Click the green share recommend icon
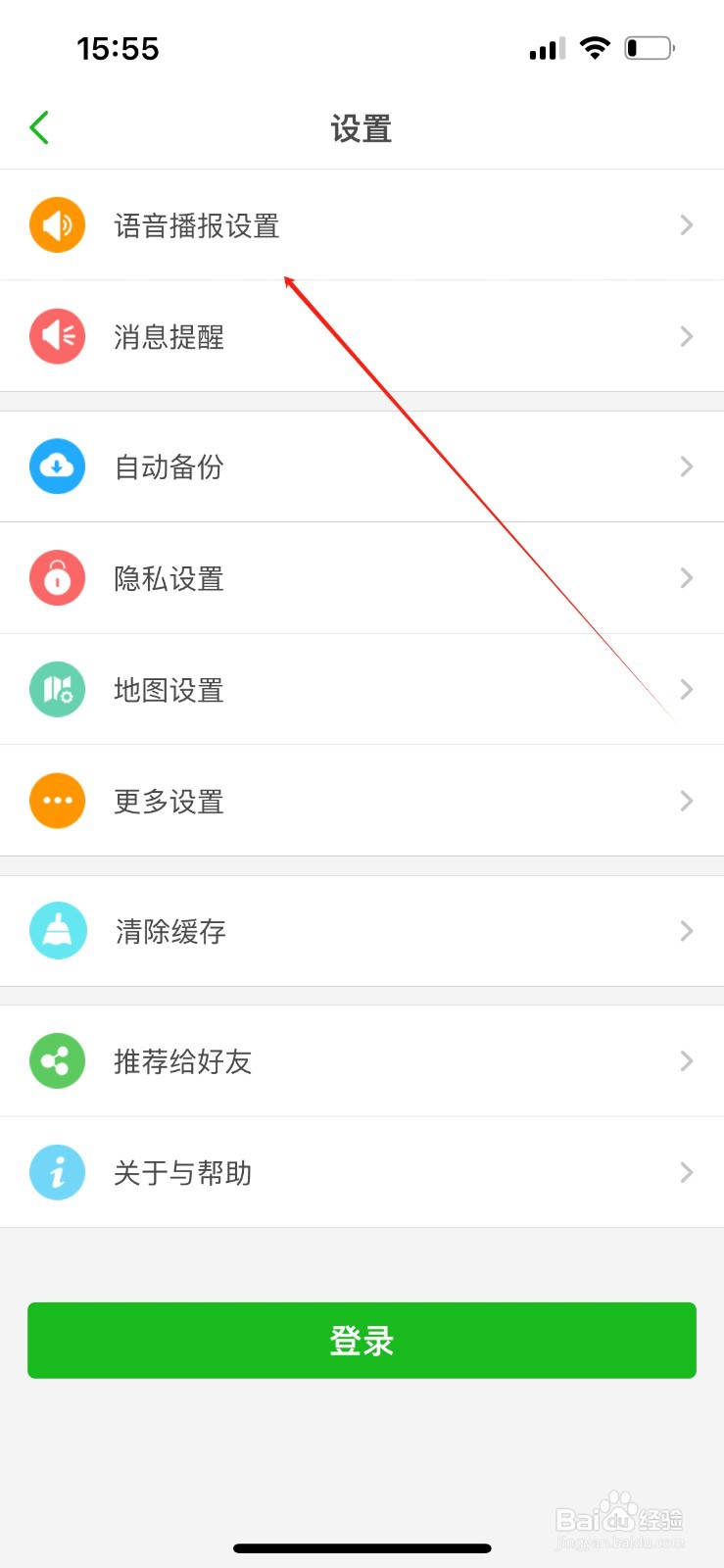 tap(57, 1060)
